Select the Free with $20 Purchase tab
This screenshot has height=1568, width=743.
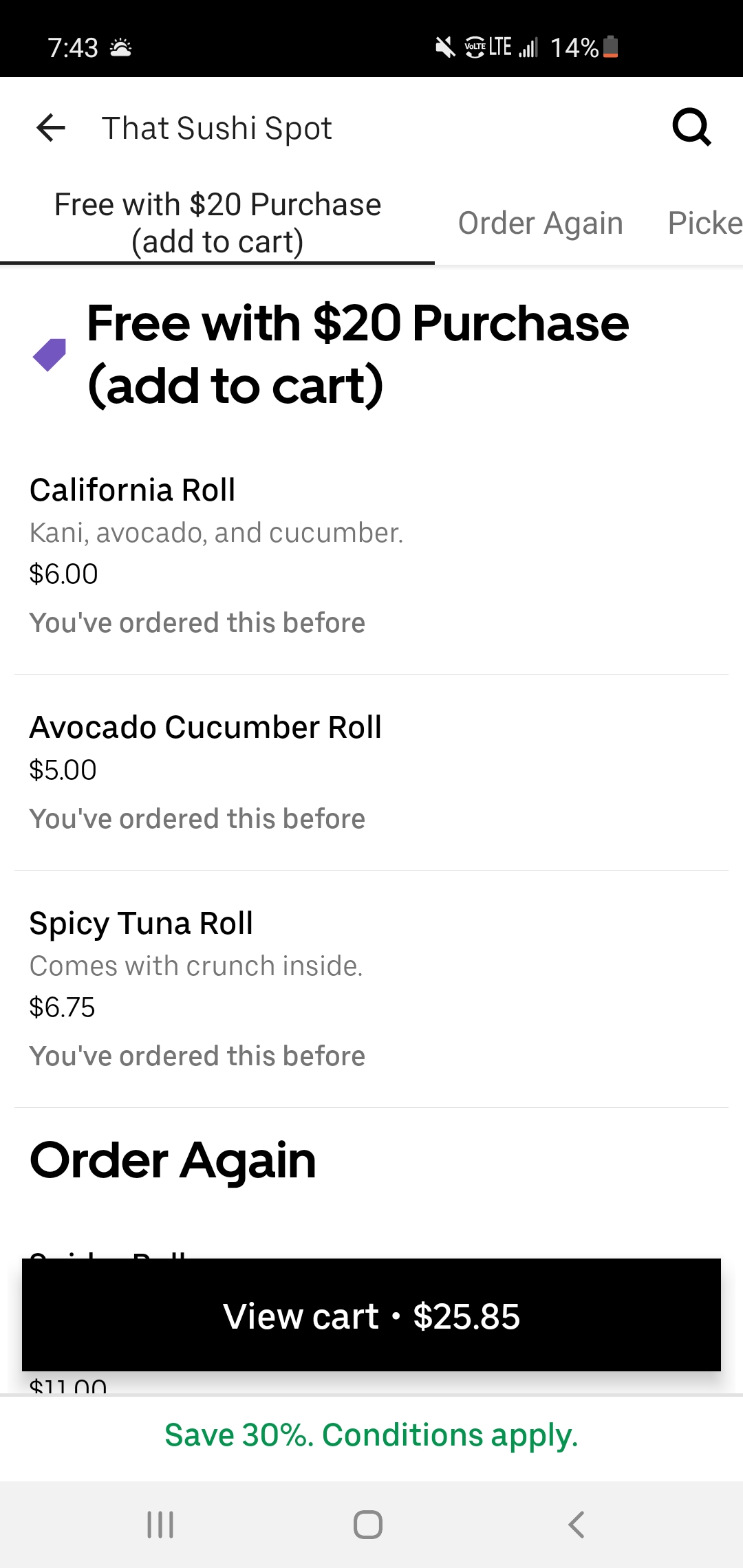click(217, 223)
